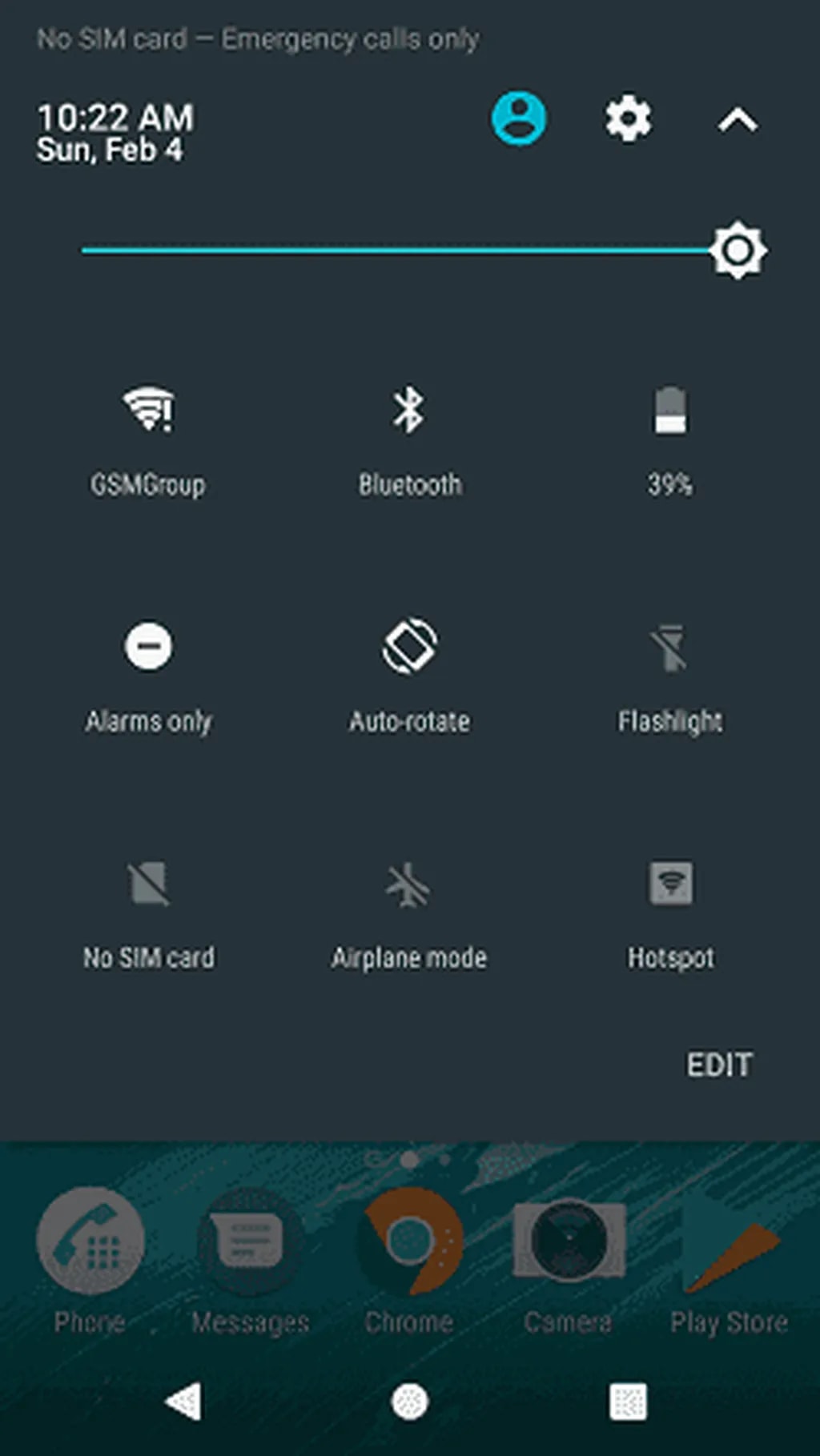Enable Airplane mode
This screenshot has width=820, height=1456.
click(x=410, y=913)
